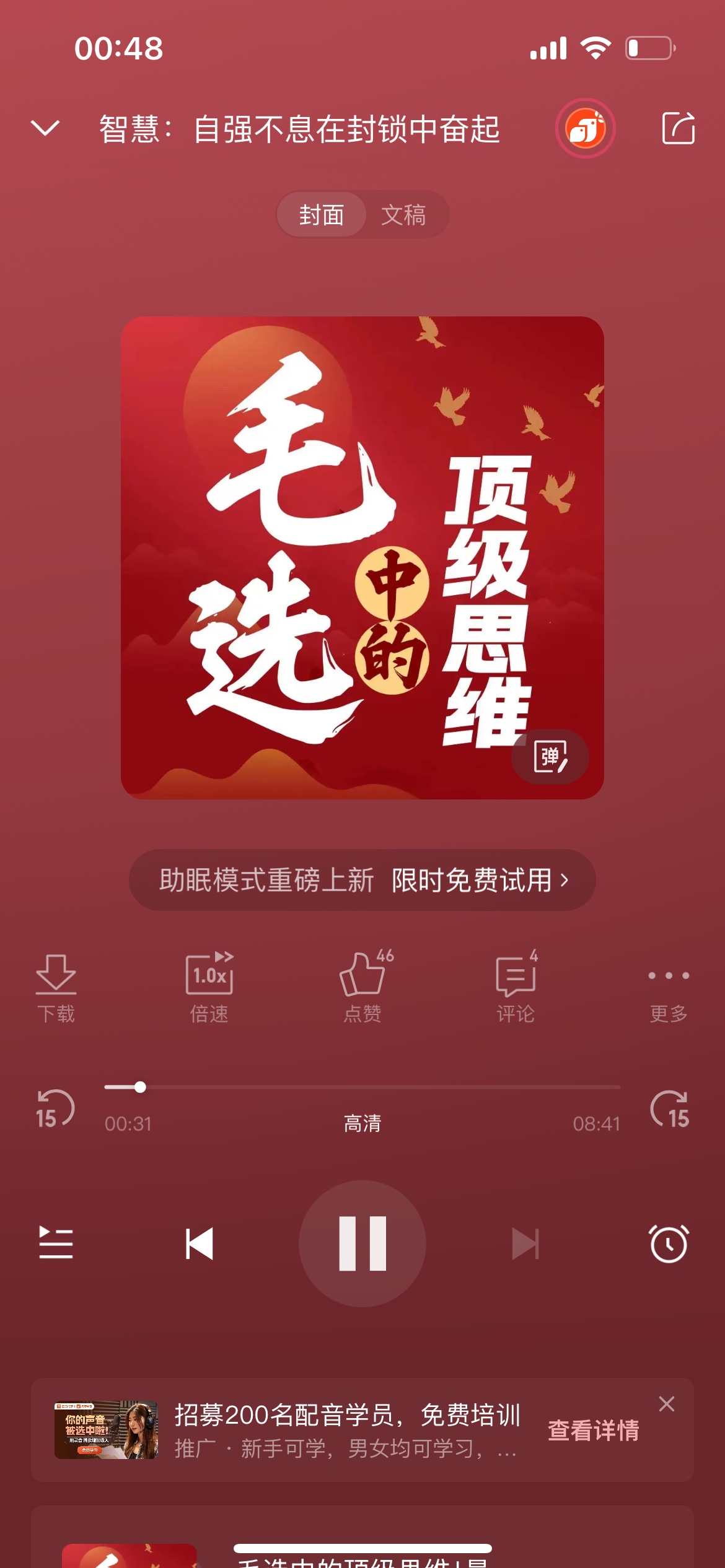This screenshot has height=1568, width=725.
Task: Select the 封面 tab
Action: click(x=322, y=215)
